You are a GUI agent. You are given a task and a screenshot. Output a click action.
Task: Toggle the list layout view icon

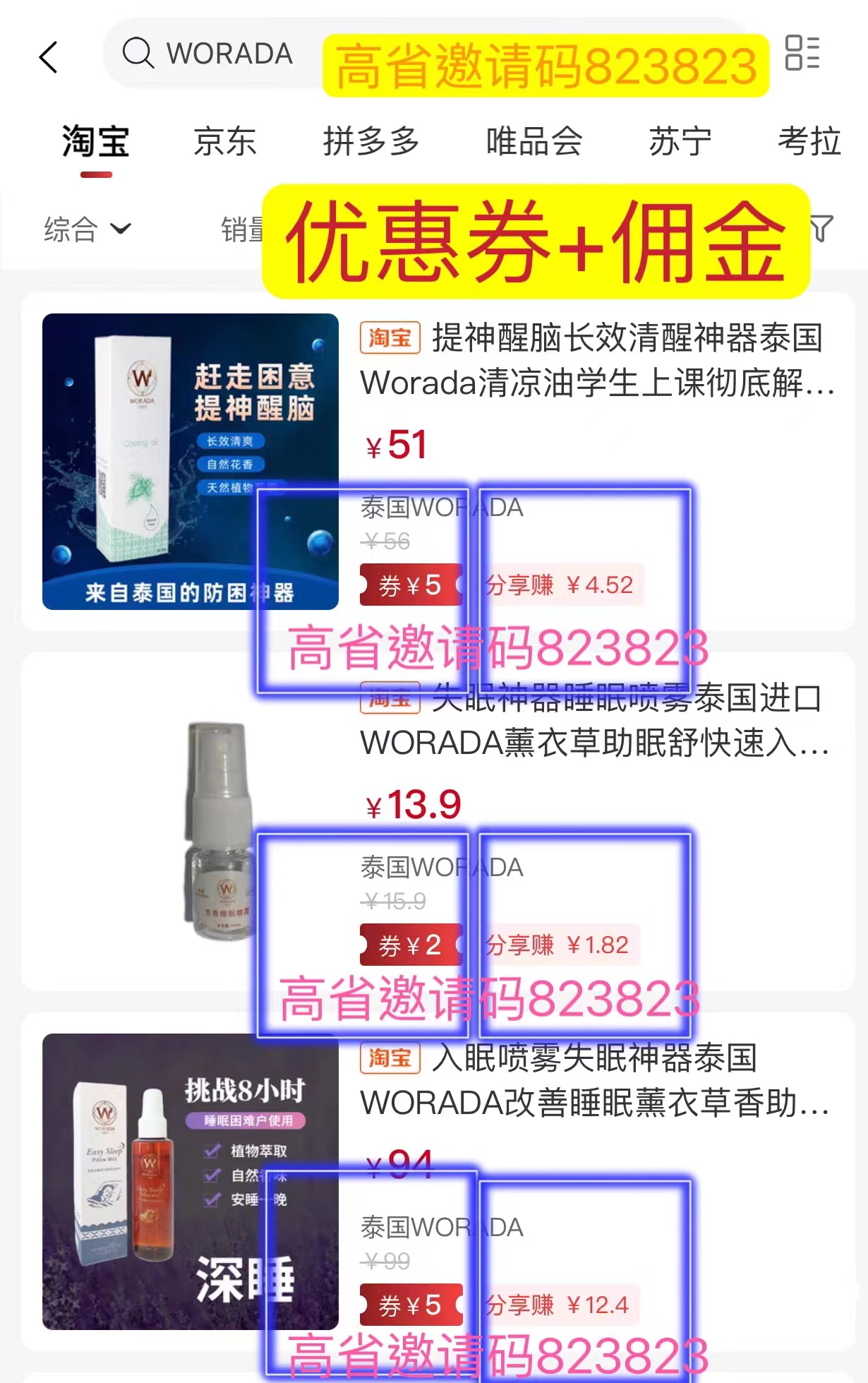pyautogui.click(x=802, y=53)
